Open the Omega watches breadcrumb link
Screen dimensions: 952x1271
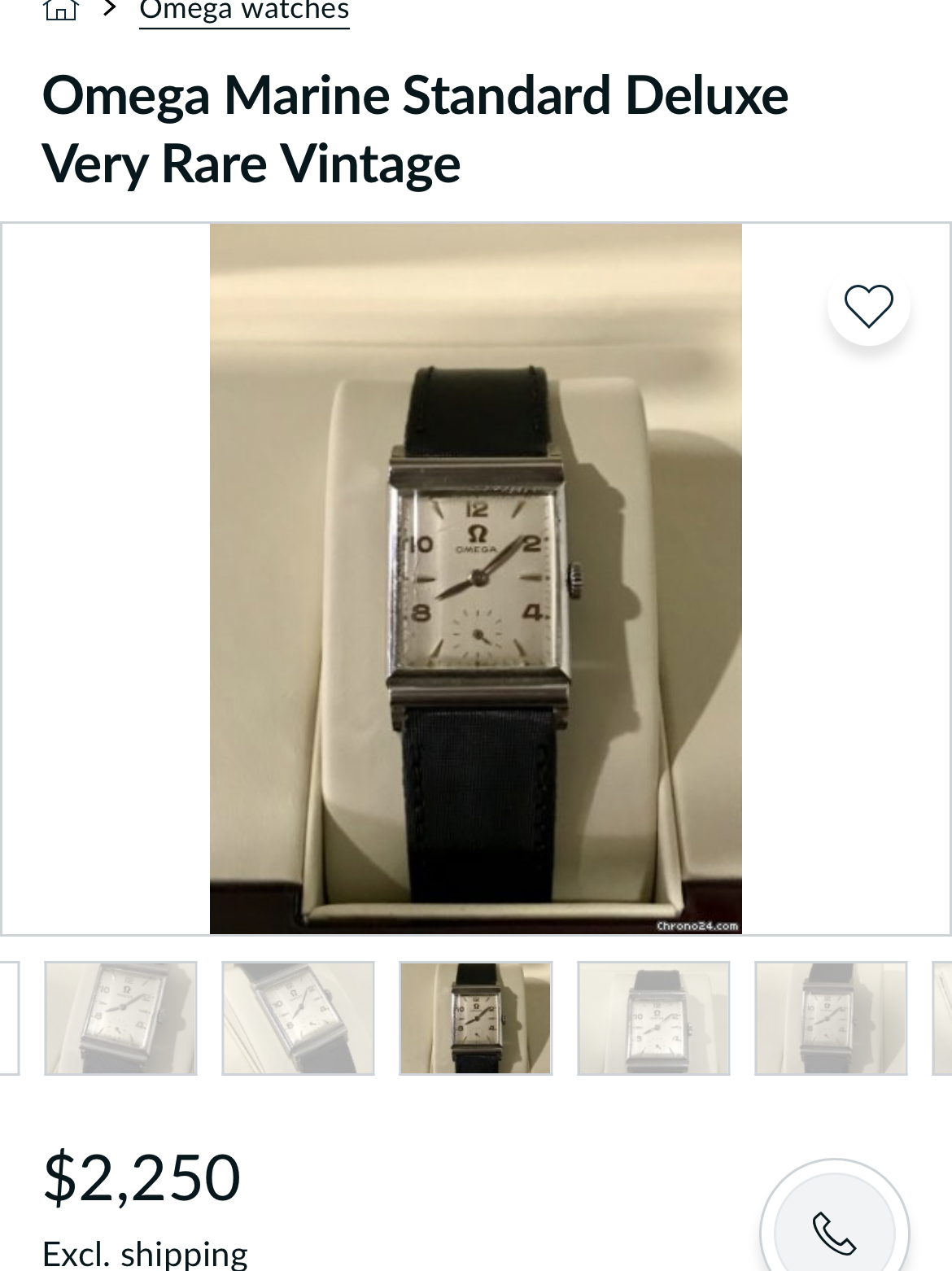(x=244, y=11)
